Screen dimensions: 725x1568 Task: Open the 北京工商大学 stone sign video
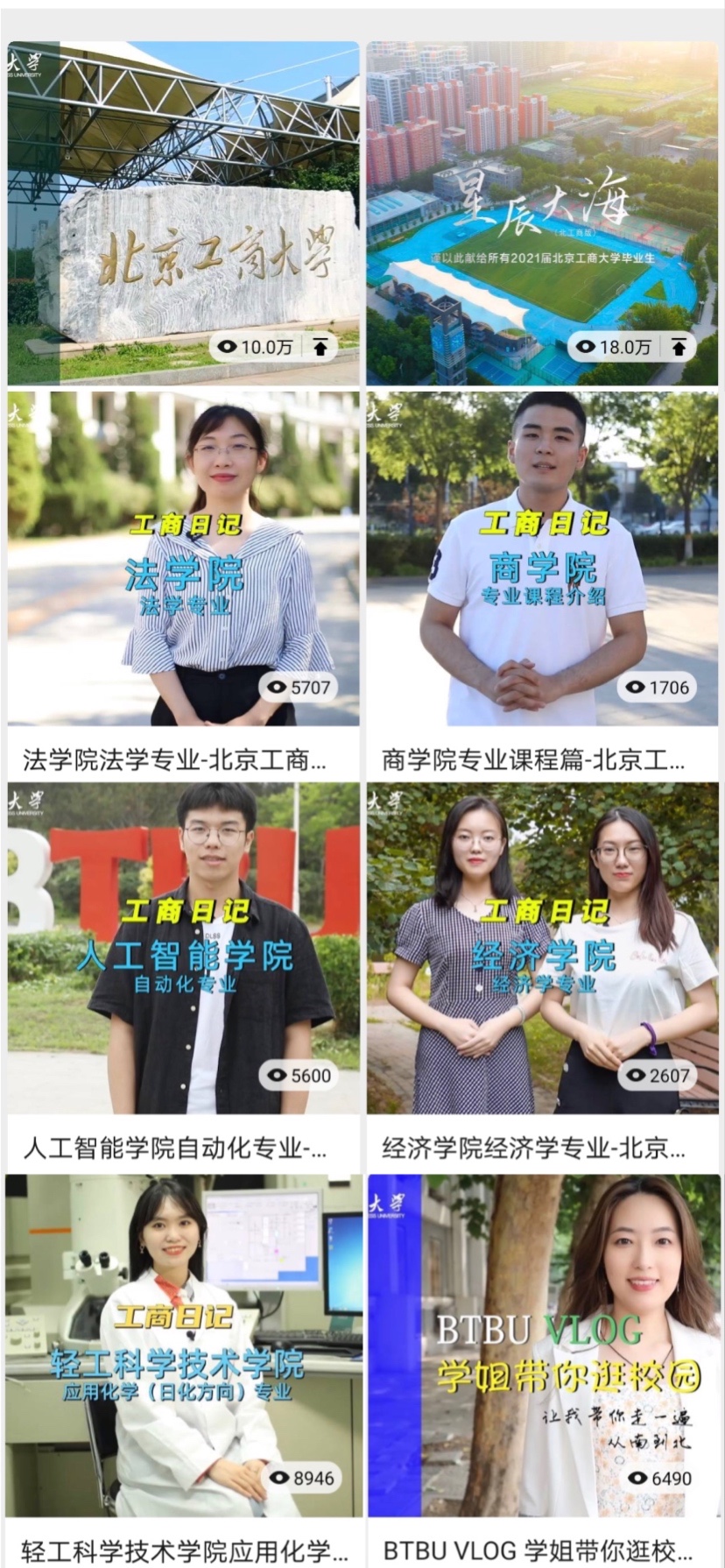click(x=183, y=213)
